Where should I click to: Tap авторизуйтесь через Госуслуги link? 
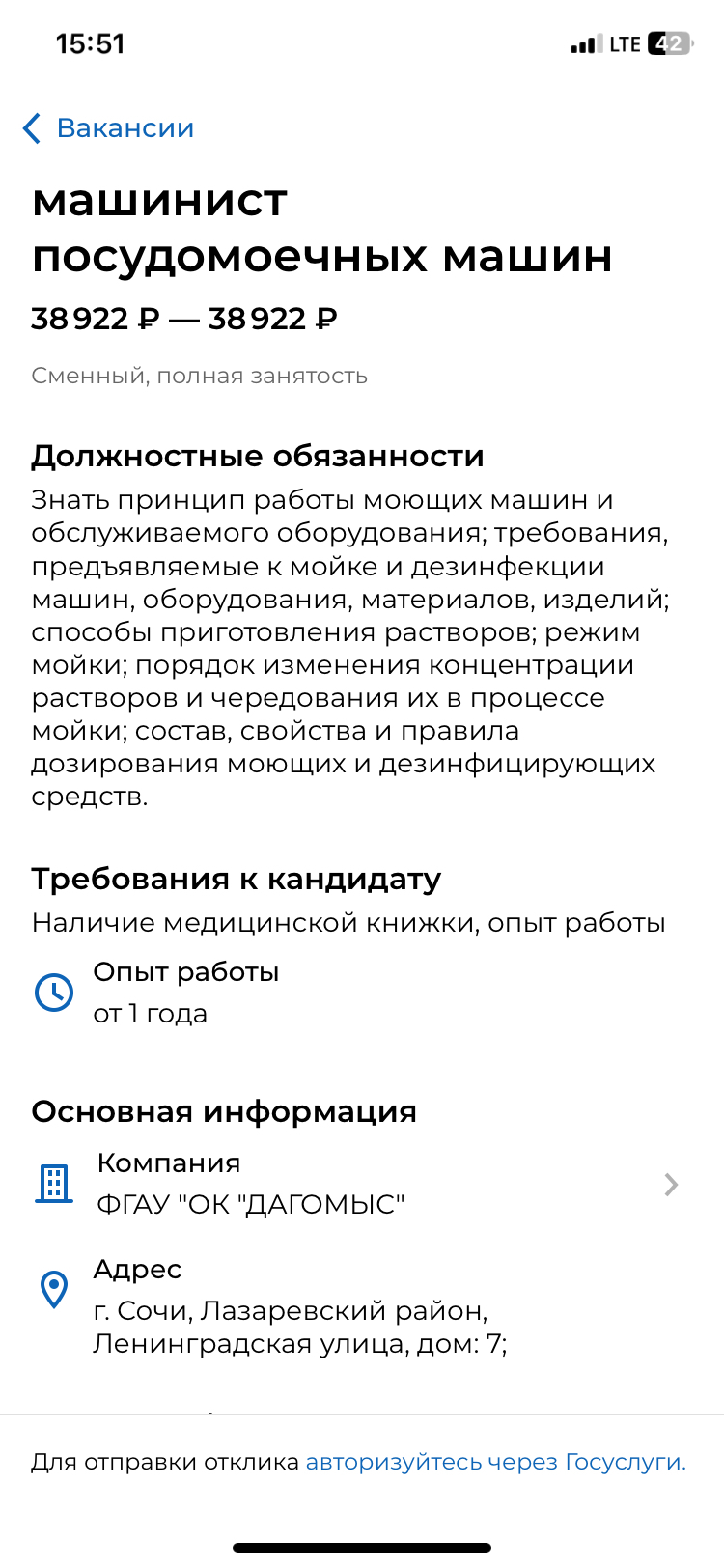point(495,1462)
